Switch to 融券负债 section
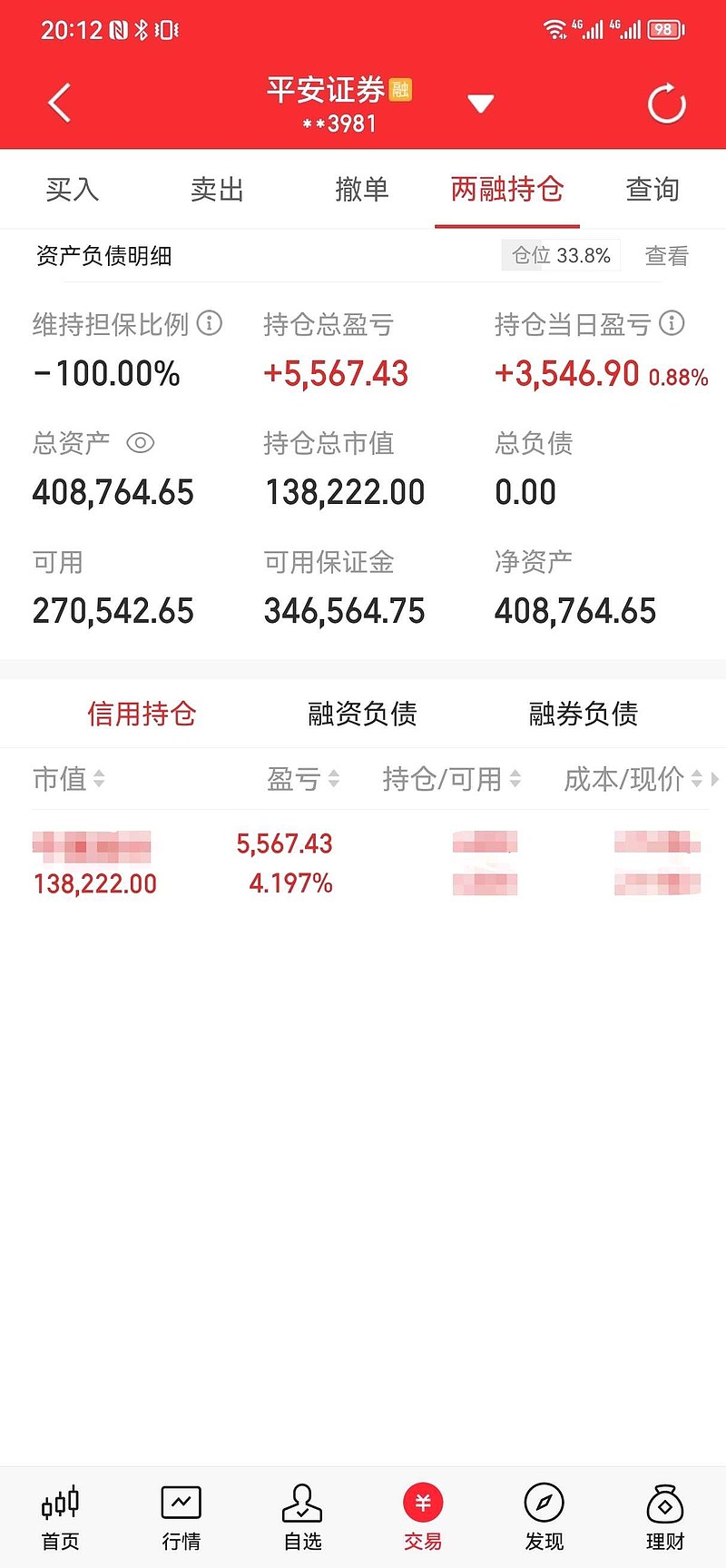The image size is (726, 1568). [x=584, y=714]
